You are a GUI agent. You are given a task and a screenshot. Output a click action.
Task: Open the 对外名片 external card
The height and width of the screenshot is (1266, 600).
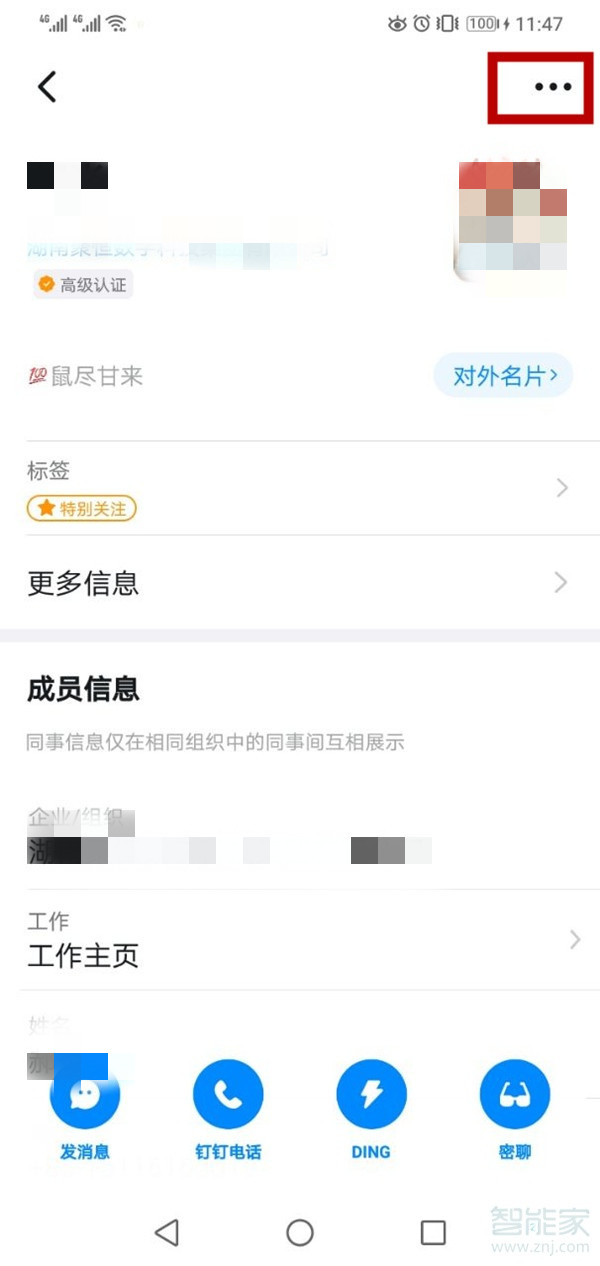(502, 376)
